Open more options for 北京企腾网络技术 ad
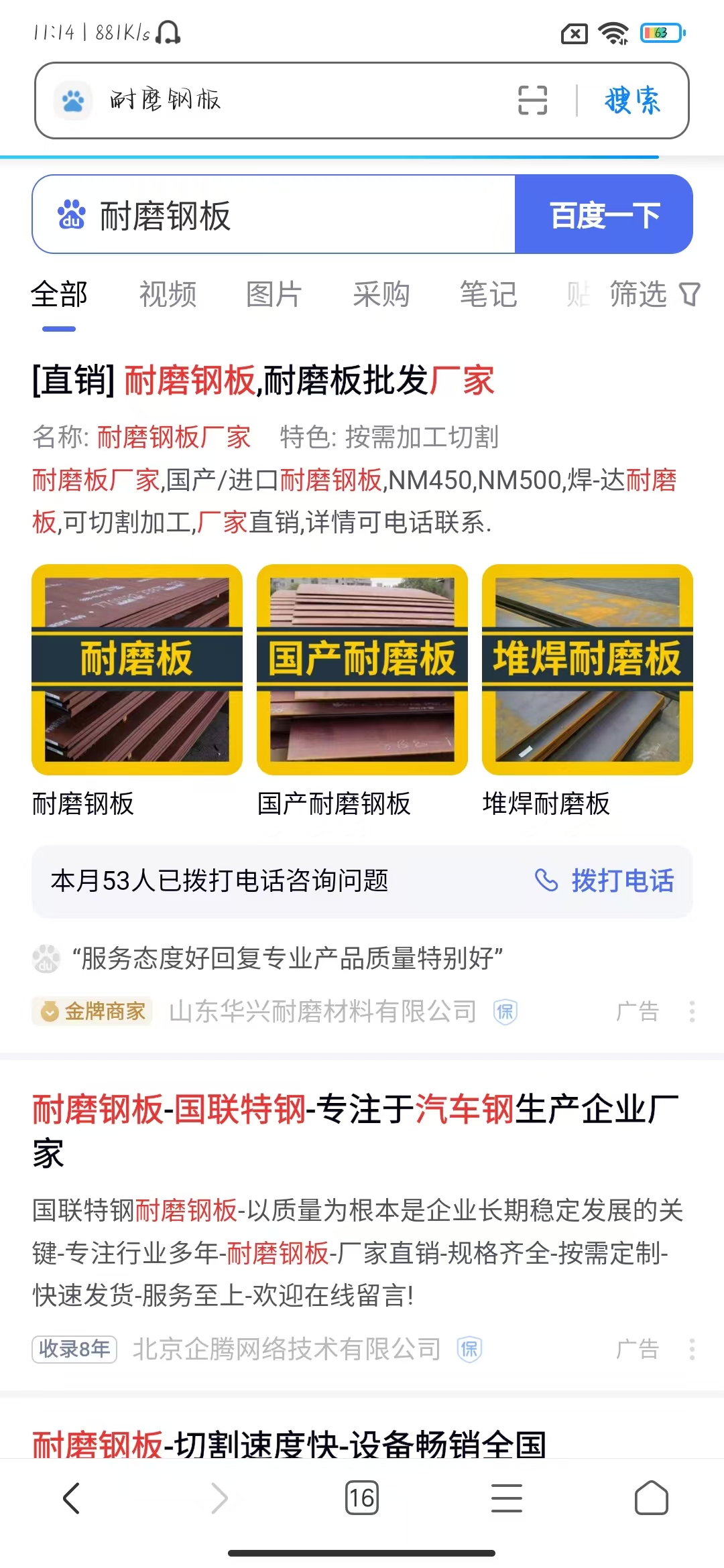Image resolution: width=724 pixels, height=1568 pixels. (692, 1349)
